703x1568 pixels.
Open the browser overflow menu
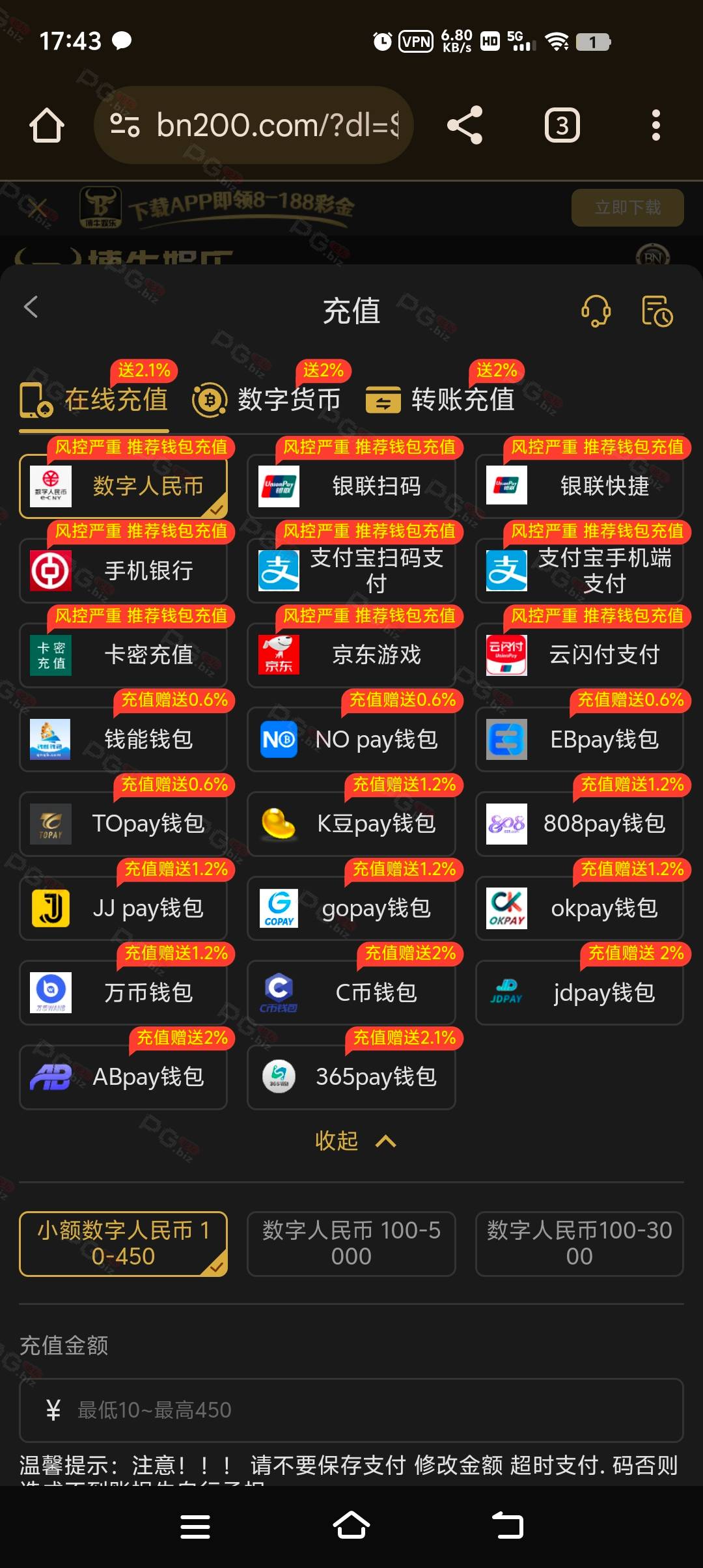(656, 125)
